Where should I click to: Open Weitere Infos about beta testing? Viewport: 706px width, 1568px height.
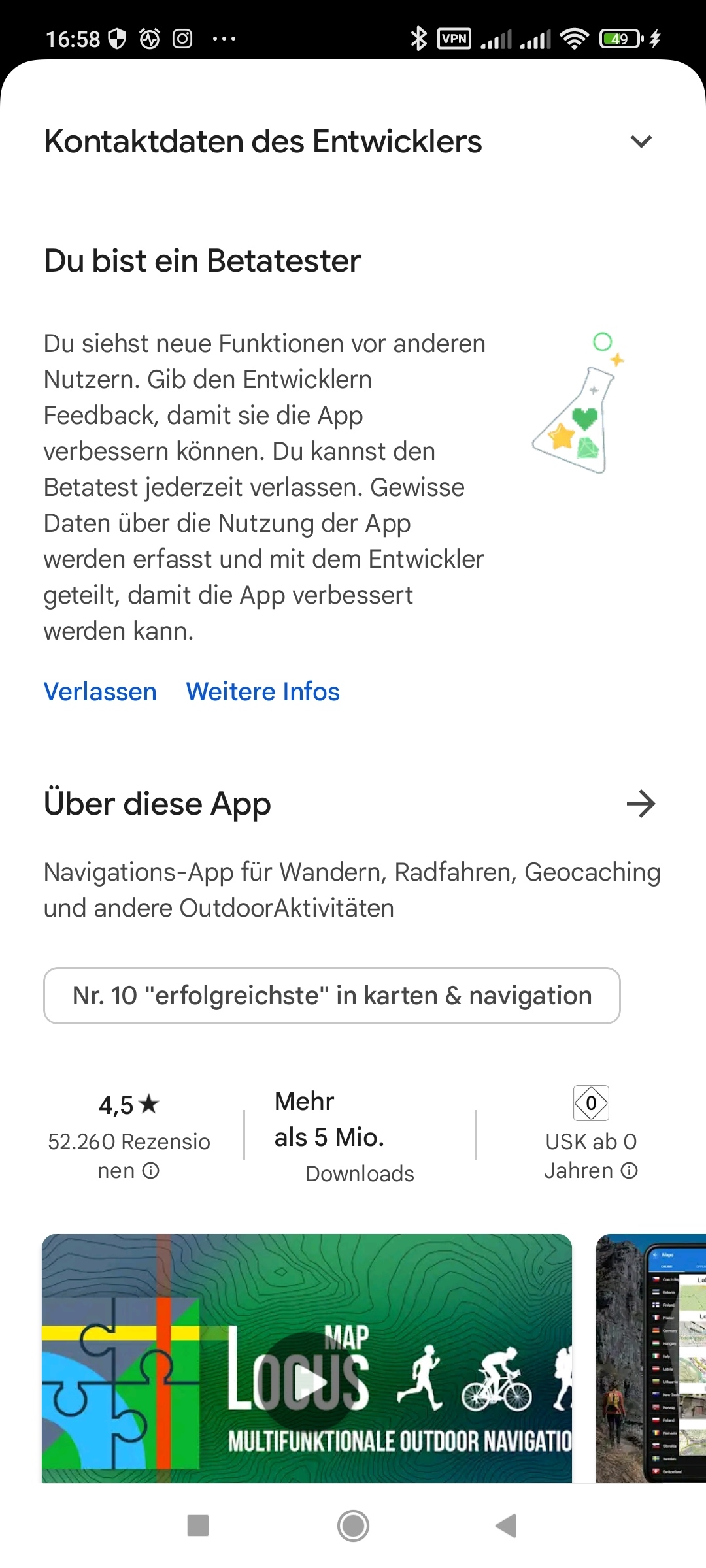[263, 691]
